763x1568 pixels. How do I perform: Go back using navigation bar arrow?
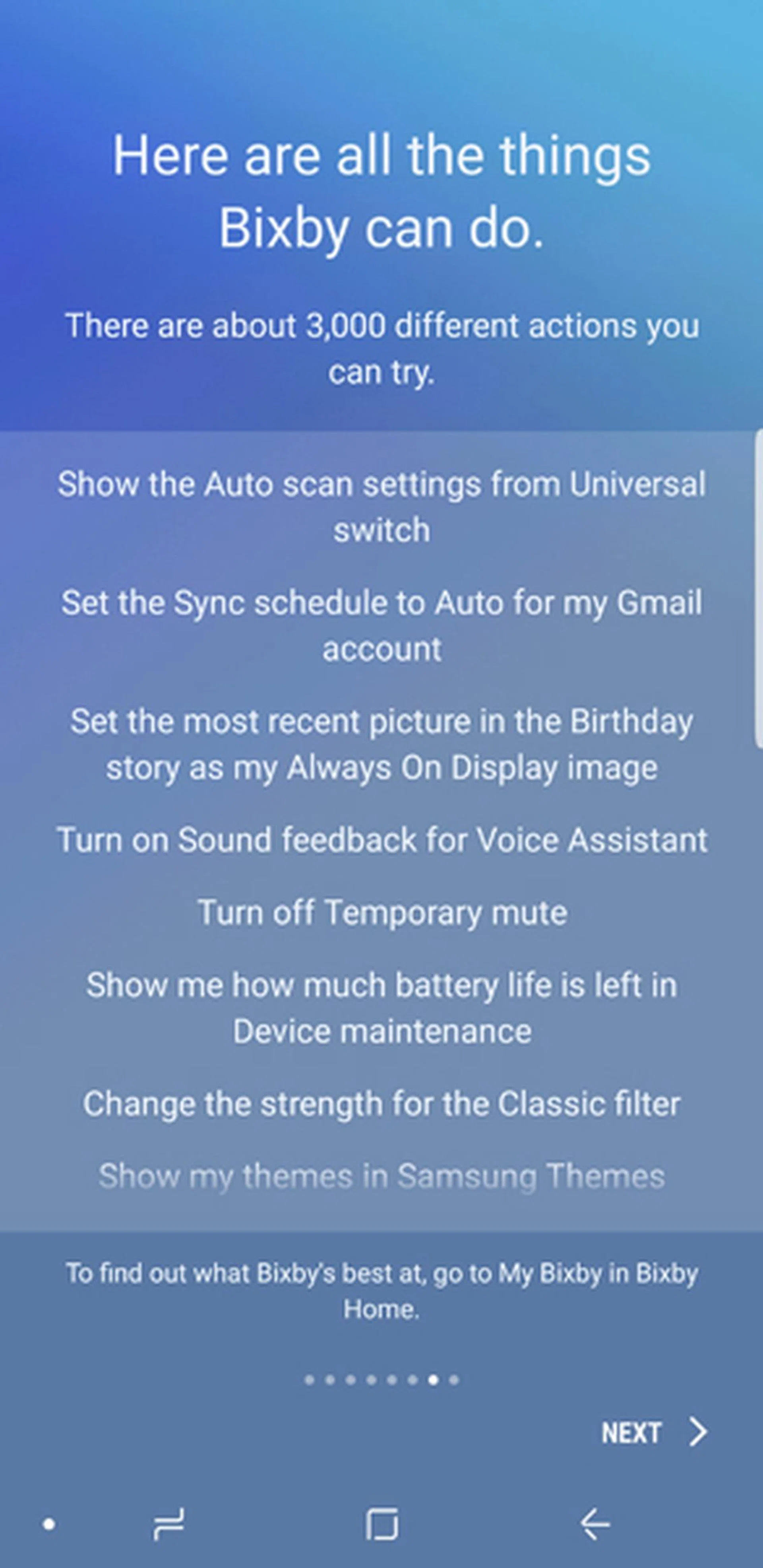(x=595, y=1524)
